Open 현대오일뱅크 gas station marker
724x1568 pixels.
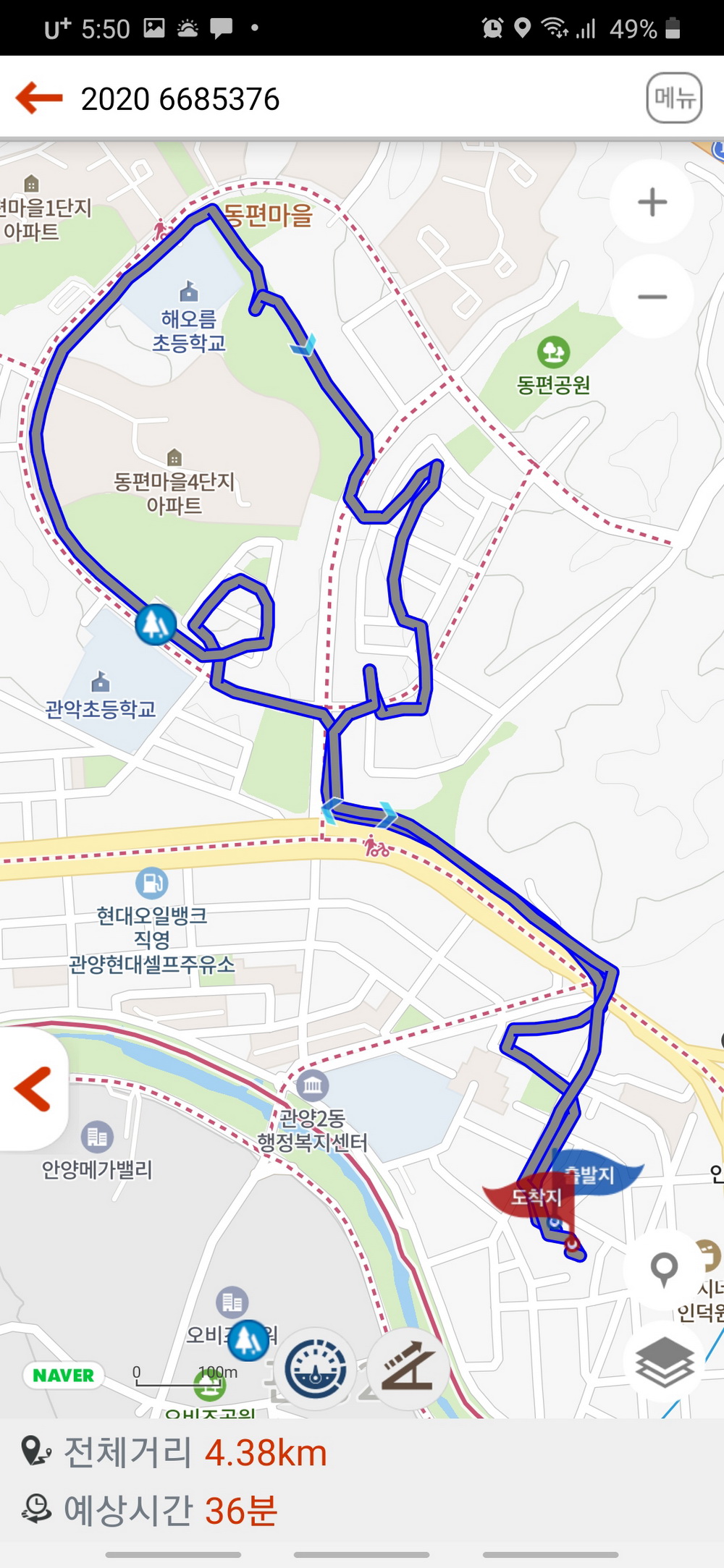point(152,883)
